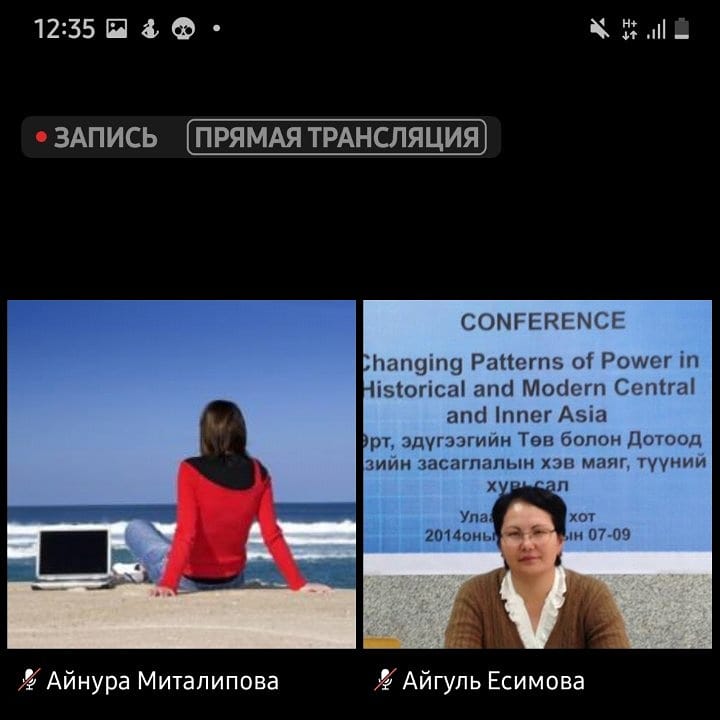Select Айнура Миталипова's video tile
720x720 pixels.
[181, 474]
